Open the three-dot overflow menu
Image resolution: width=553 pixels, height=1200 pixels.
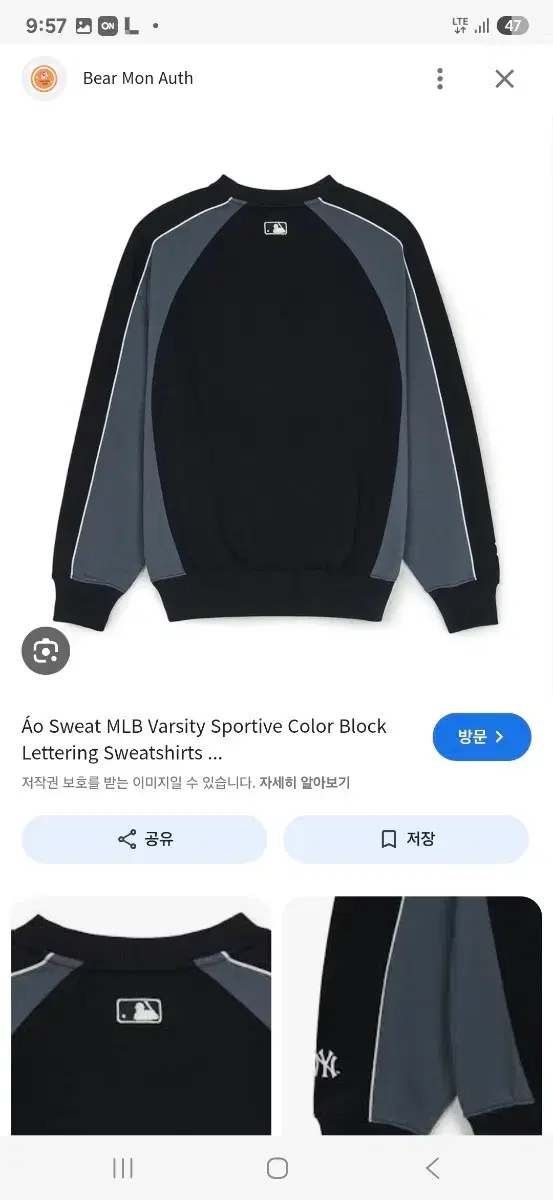(440, 79)
